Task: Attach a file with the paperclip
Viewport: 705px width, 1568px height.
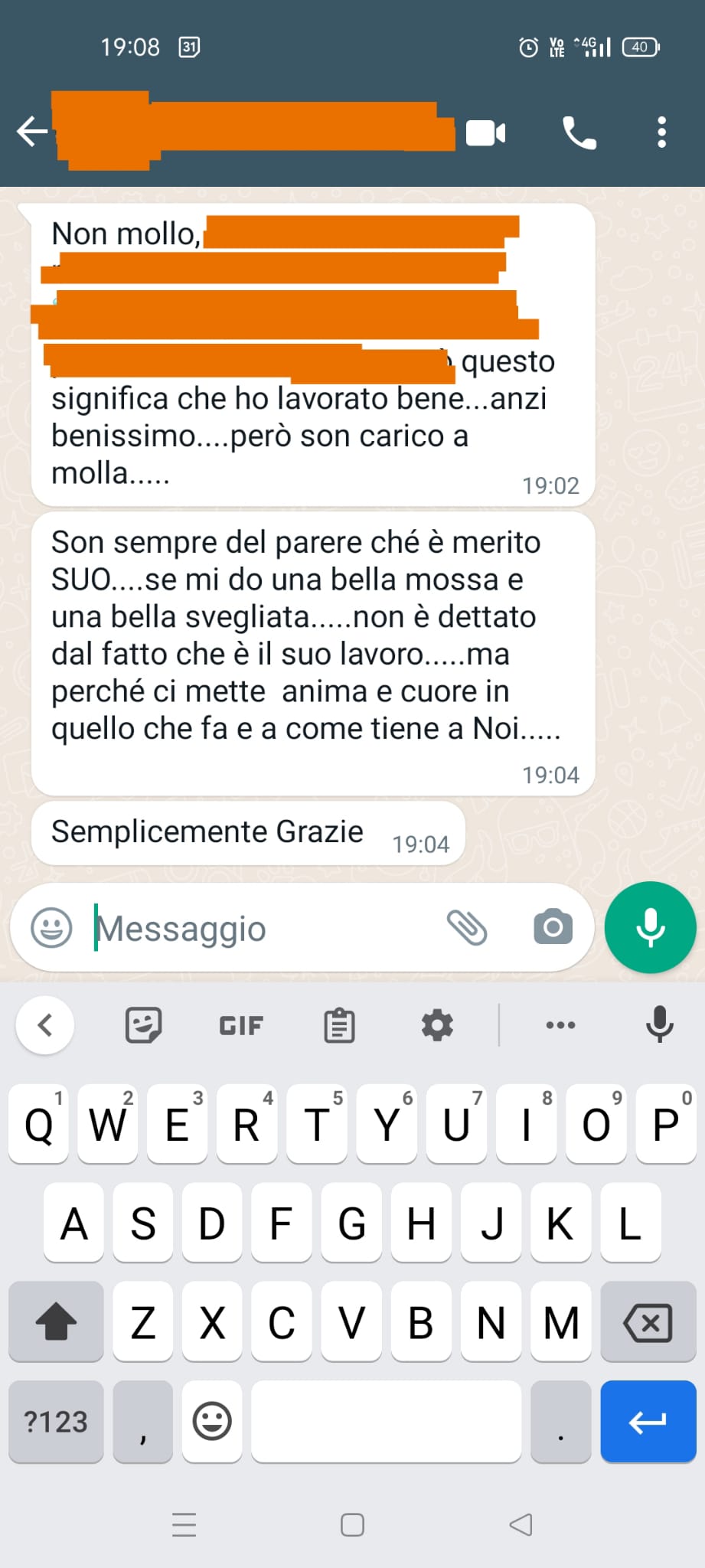Action: coord(467,928)
